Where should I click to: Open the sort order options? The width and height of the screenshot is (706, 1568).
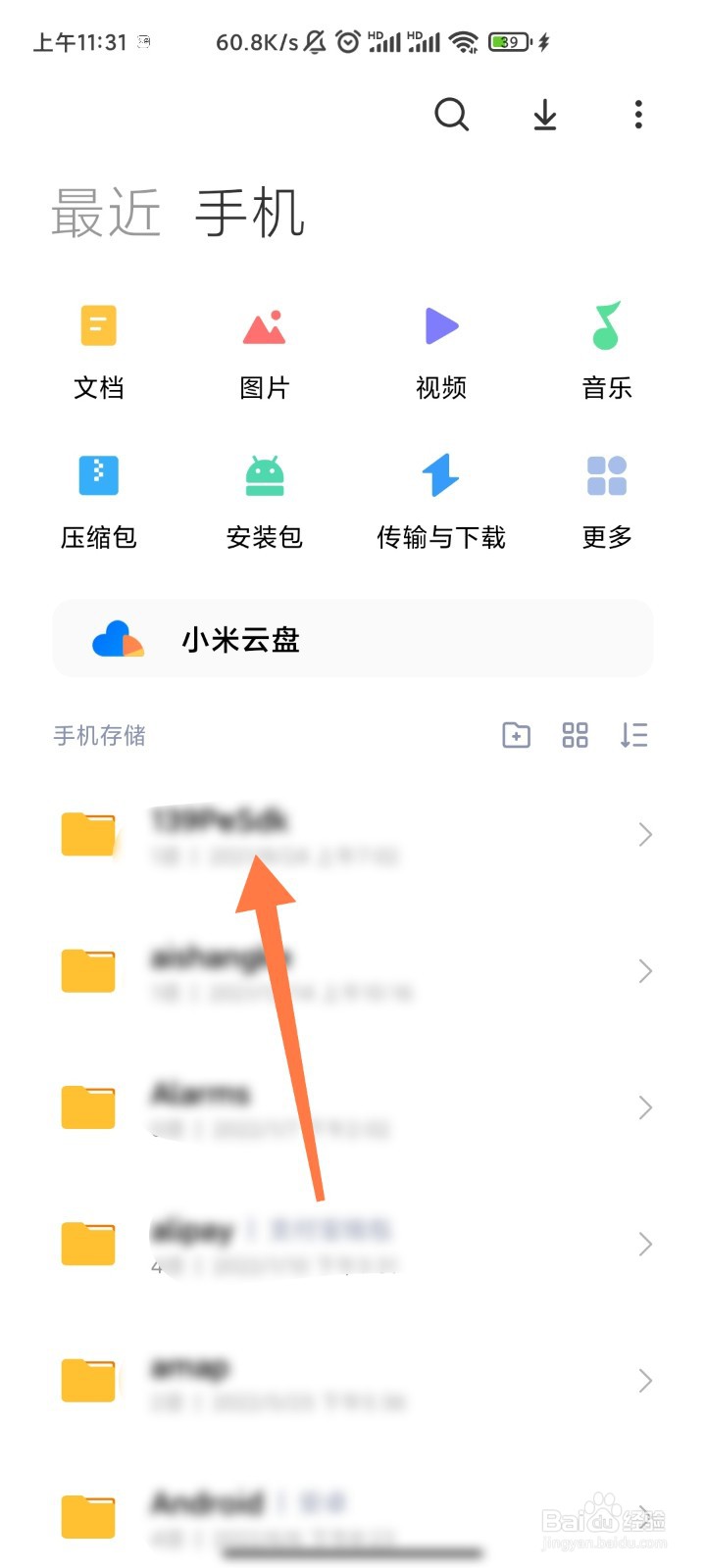(634, 735)
